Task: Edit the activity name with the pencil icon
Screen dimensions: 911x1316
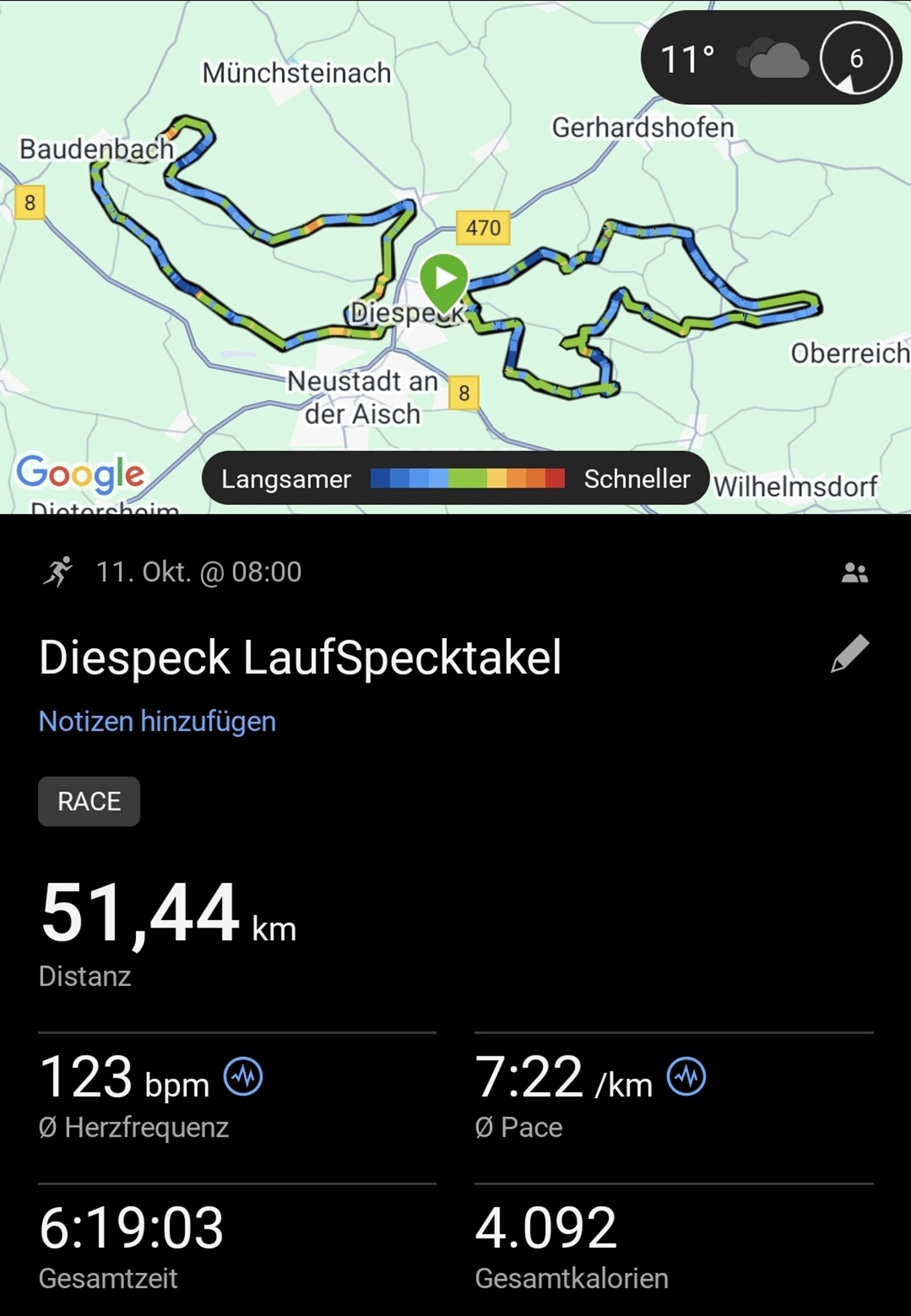Action: (850, 654)
